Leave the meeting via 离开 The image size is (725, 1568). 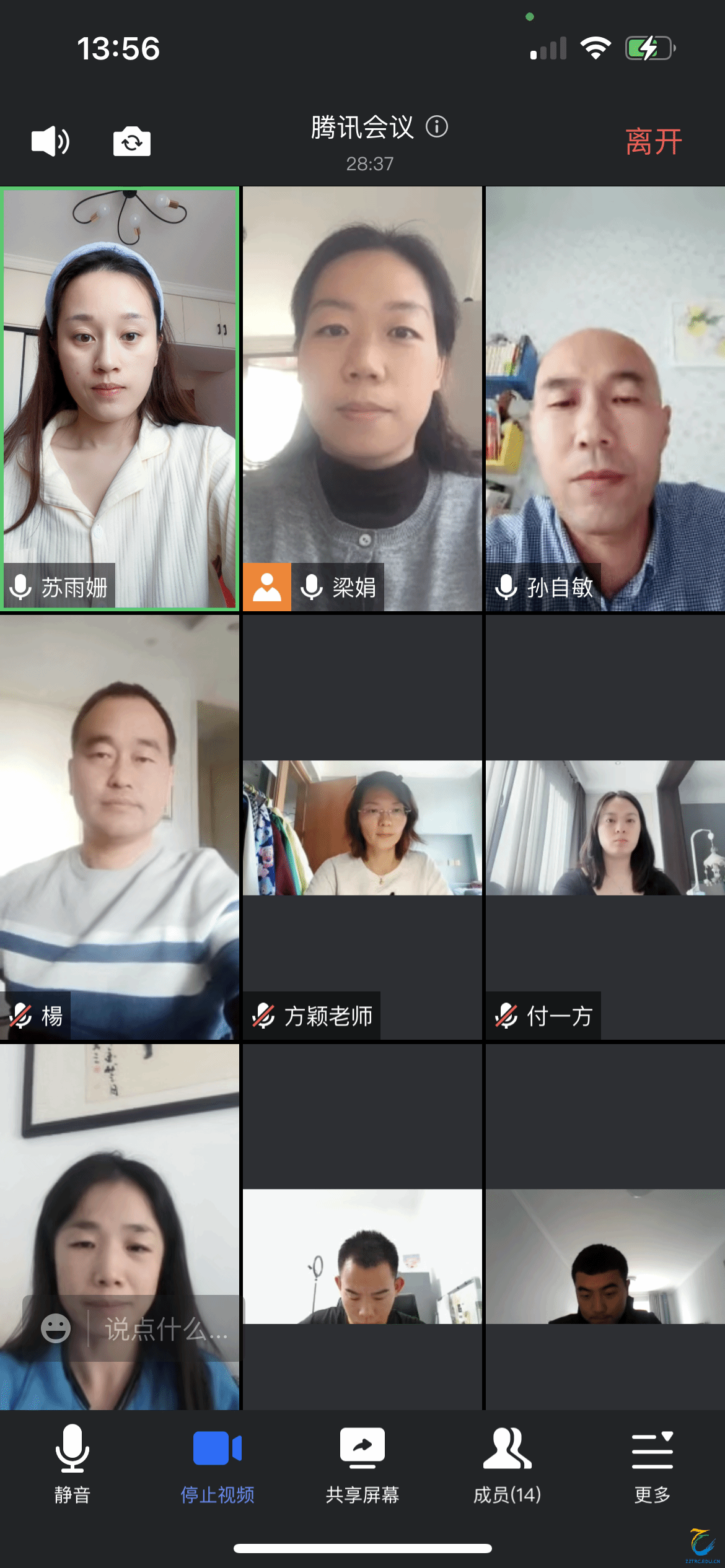pos(653,142)
